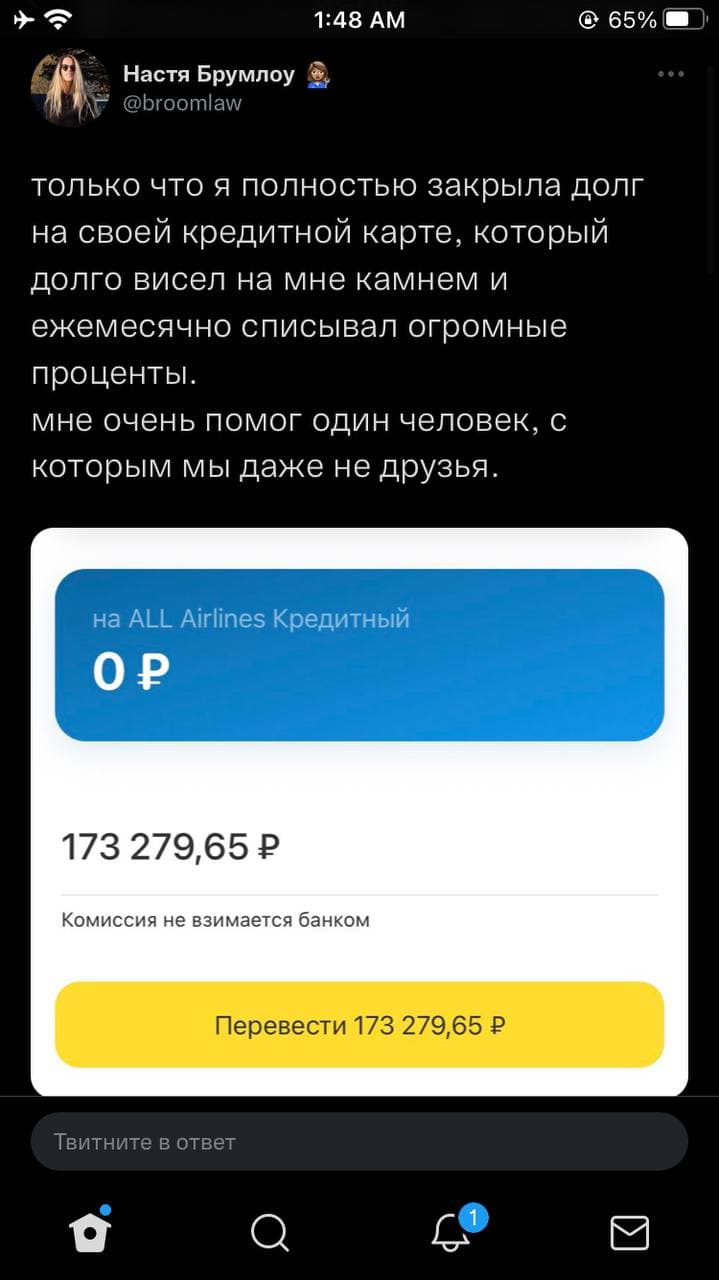Expand the attached banking screenshot image
The width and height of the screenshot is (719, 1280).
(359, 812)
